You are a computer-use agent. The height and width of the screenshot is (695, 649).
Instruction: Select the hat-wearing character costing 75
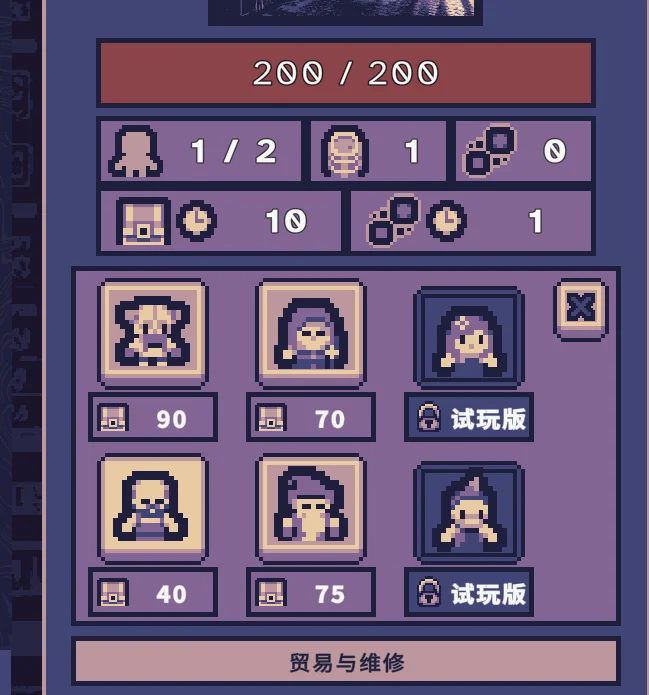pyautogui.click(x=311, y=508)
